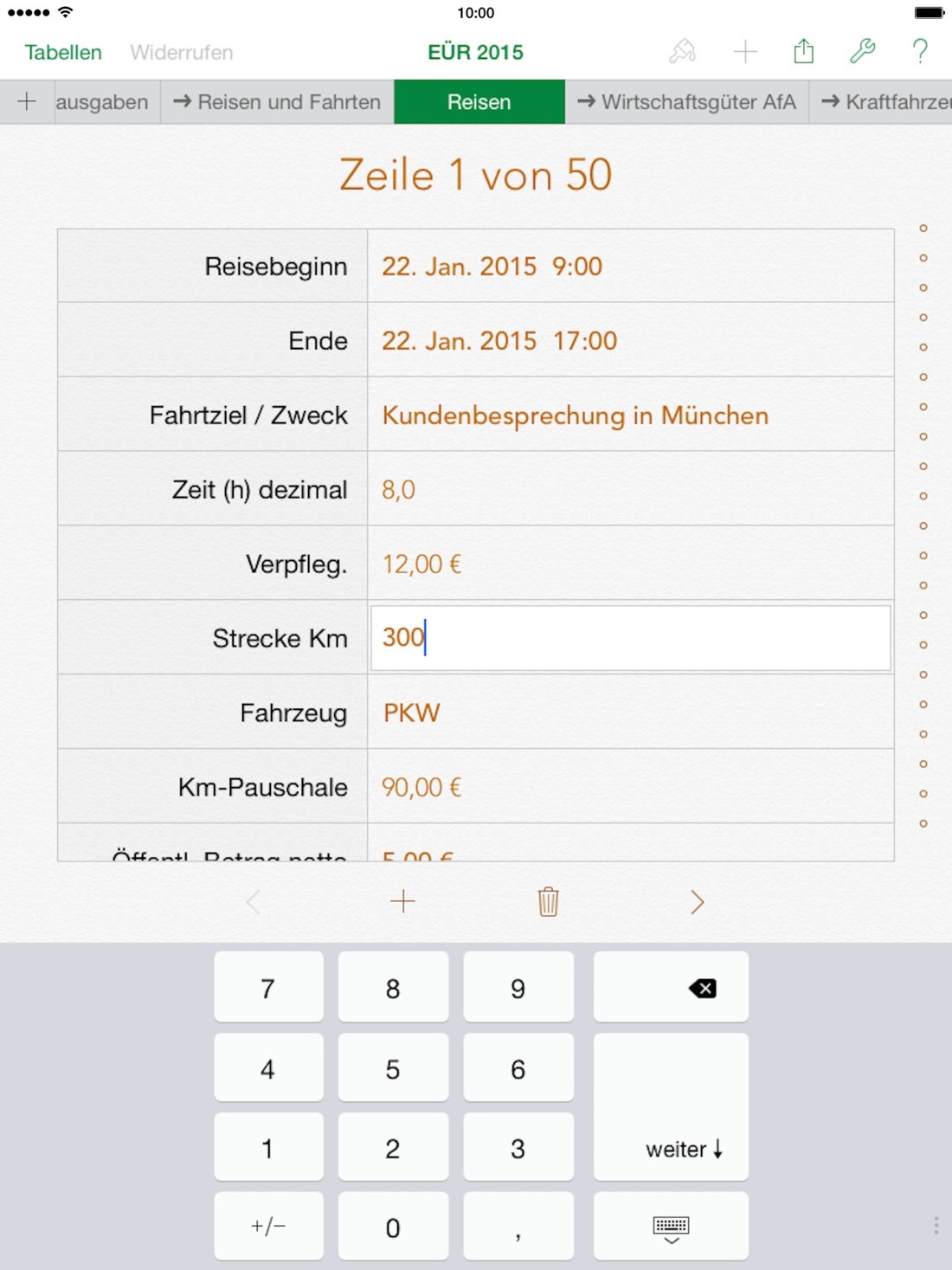Open the wrench Tools menu
The image size is (952, 1270).
863,52
